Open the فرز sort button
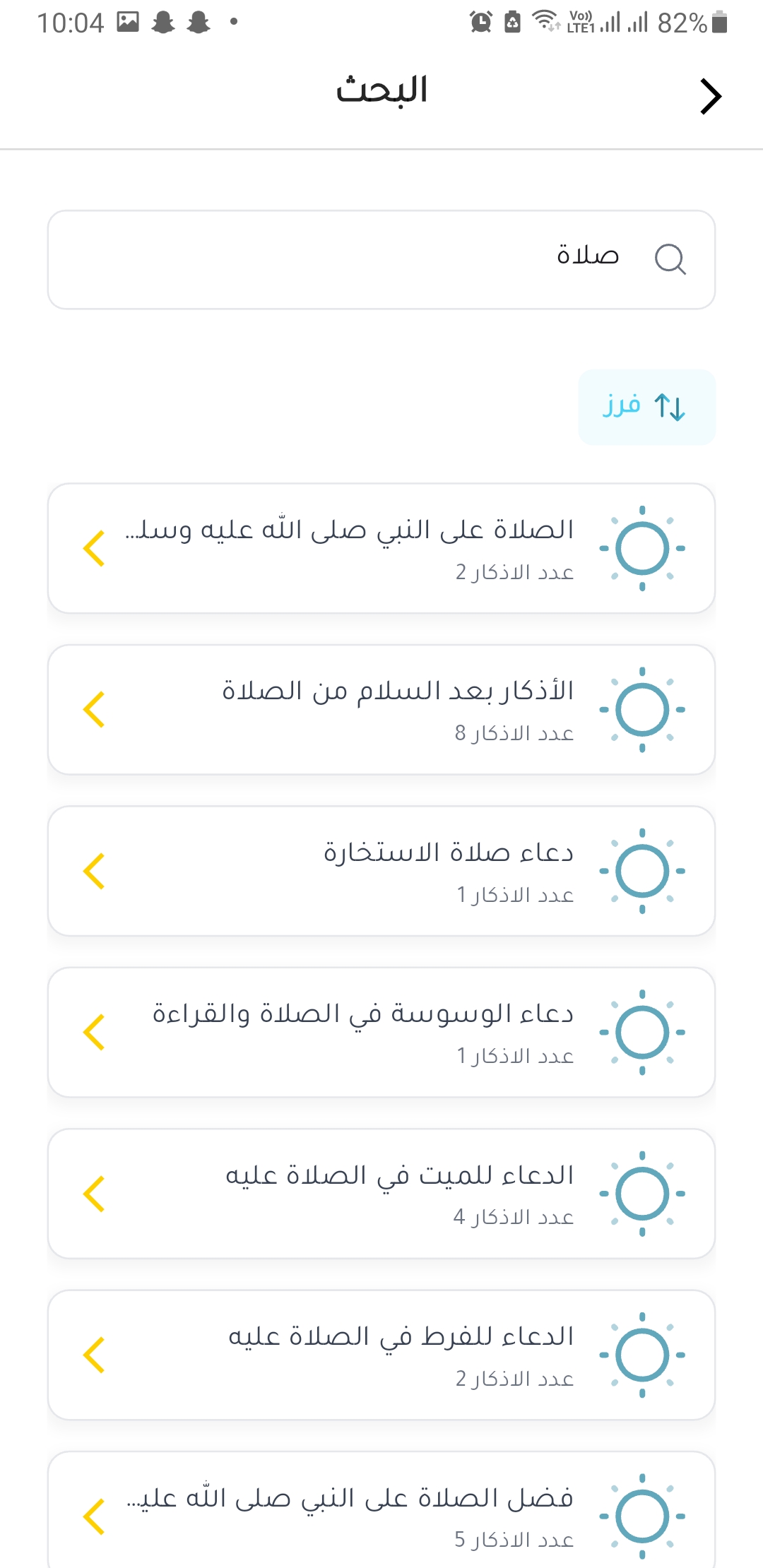The height and width of the screenshot is (1568, 763). pos(646,408)
